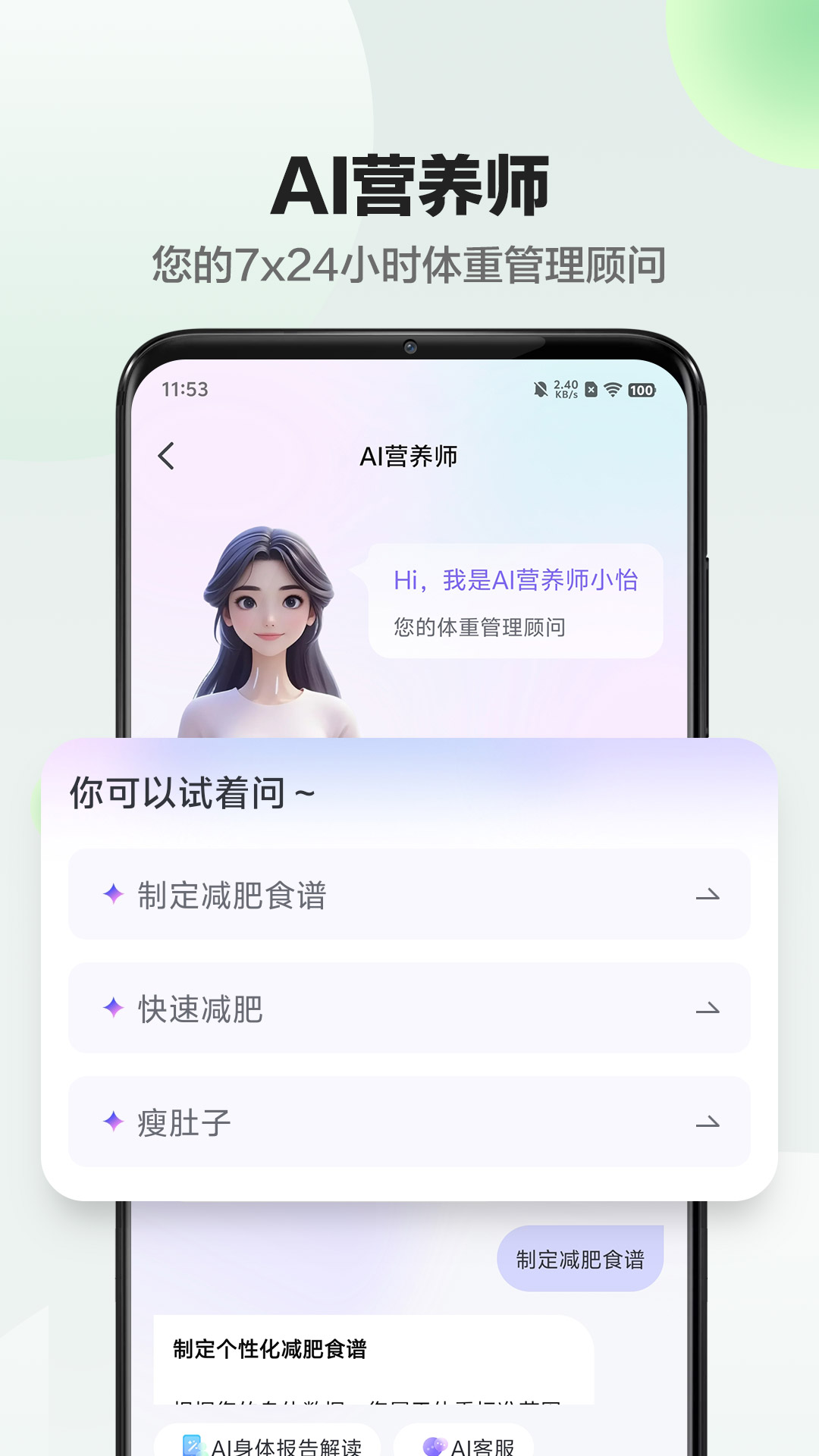Click the sparkle icon beside 瘦肚子
The width and height of the screenshot is (819, 1456).
point(112,1121)
